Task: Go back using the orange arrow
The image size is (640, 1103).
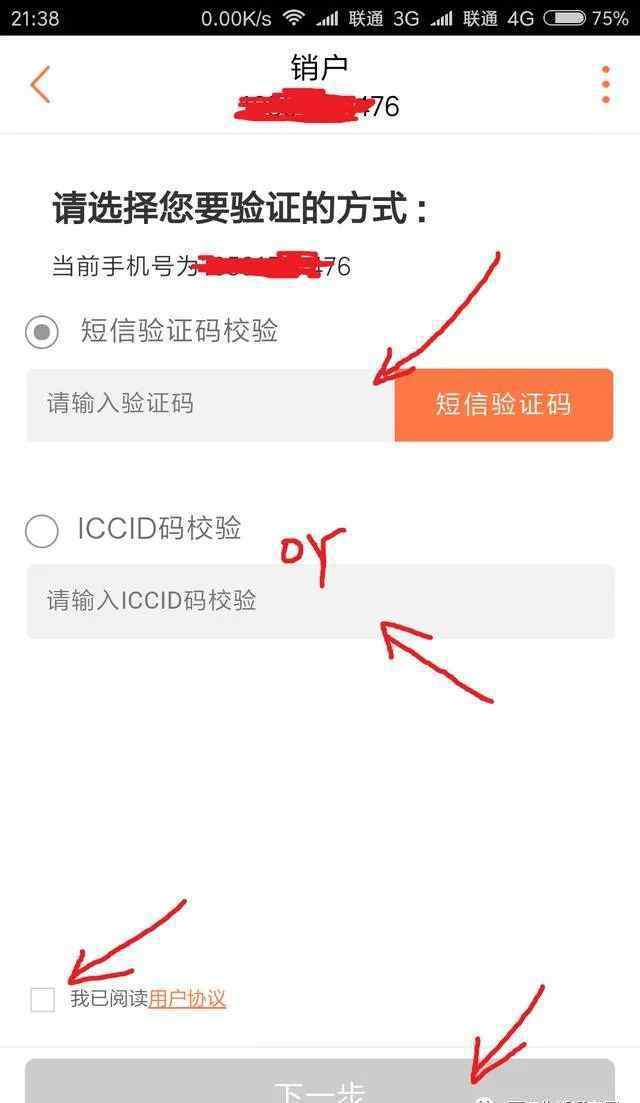Action: pos(40,84)
